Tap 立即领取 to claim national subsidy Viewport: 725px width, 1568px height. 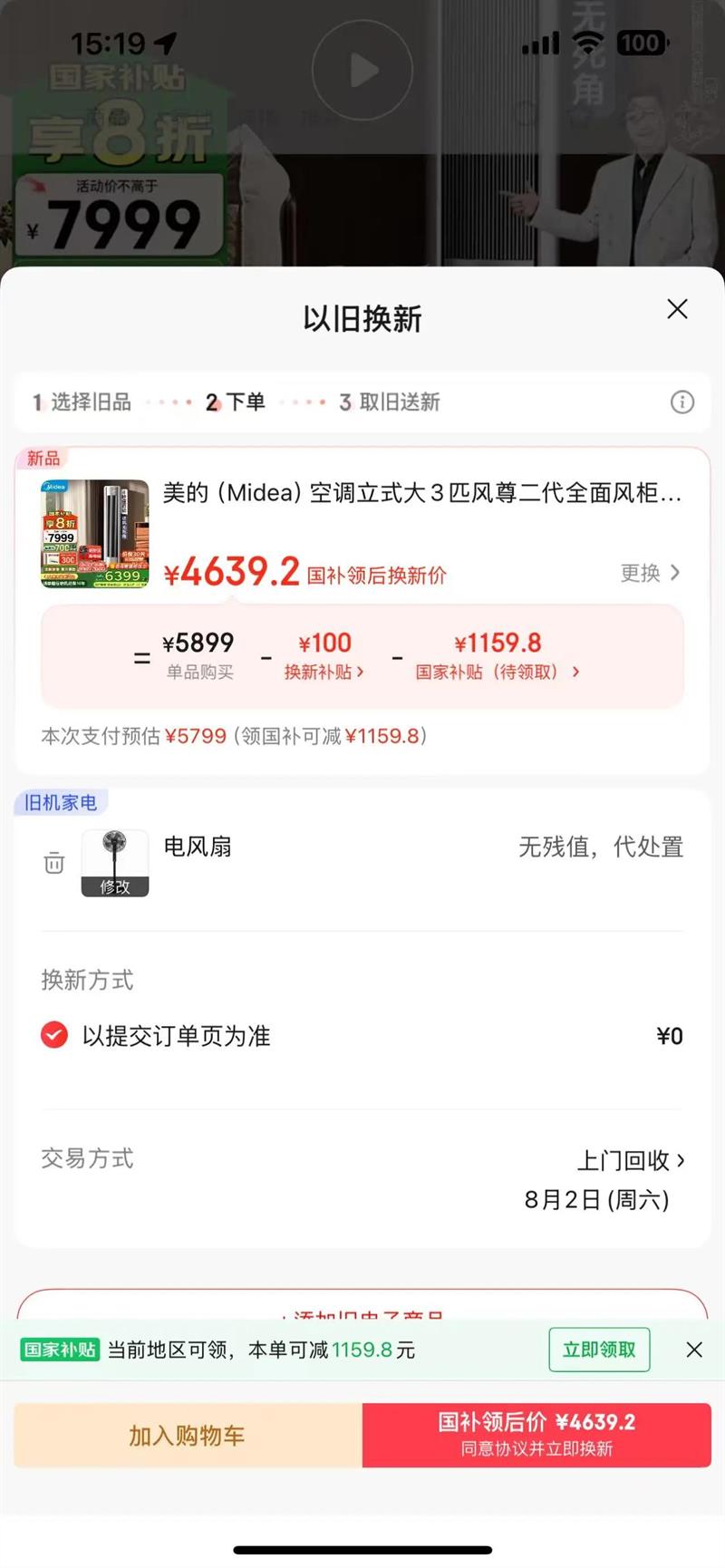click(x=599, y=1350)
